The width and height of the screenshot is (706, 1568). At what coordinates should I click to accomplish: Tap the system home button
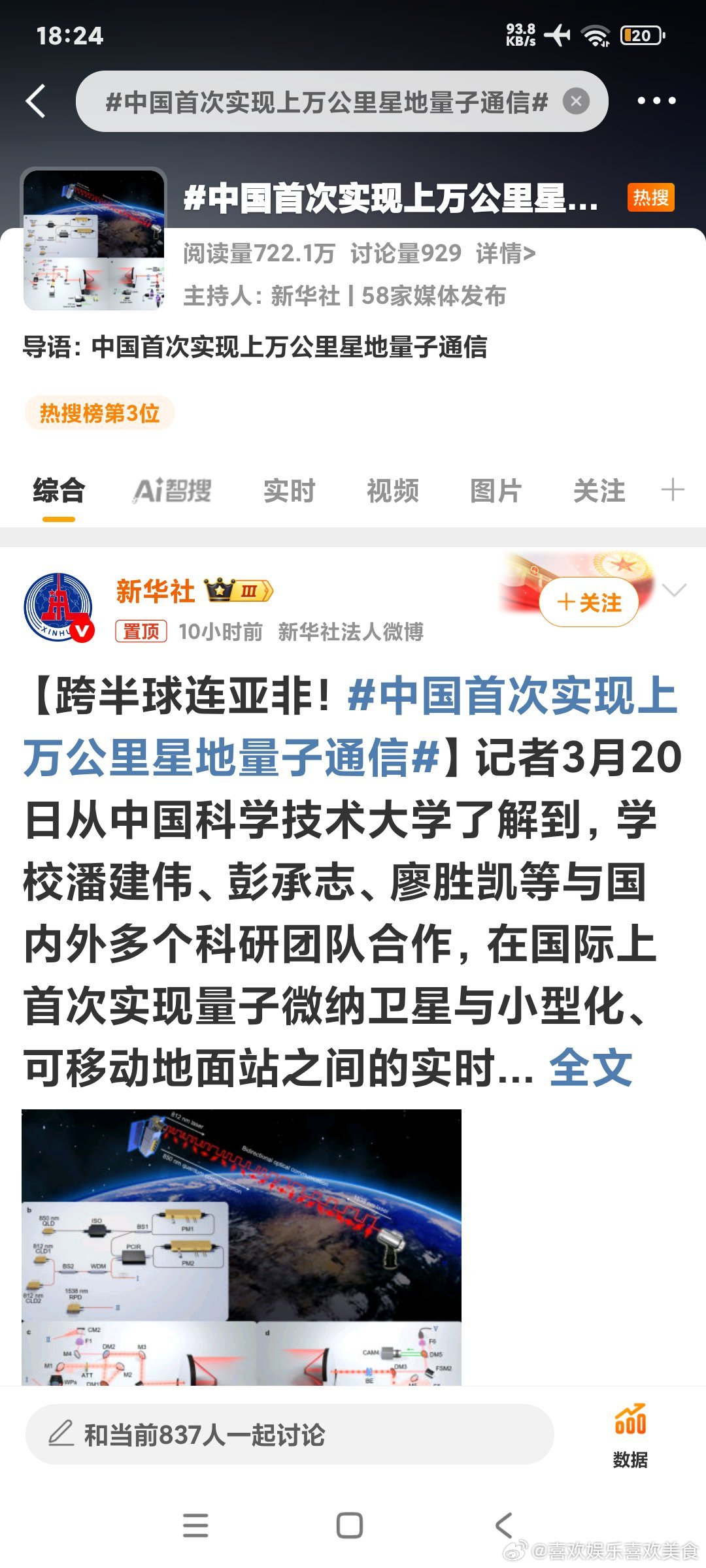pos(349,1526)
